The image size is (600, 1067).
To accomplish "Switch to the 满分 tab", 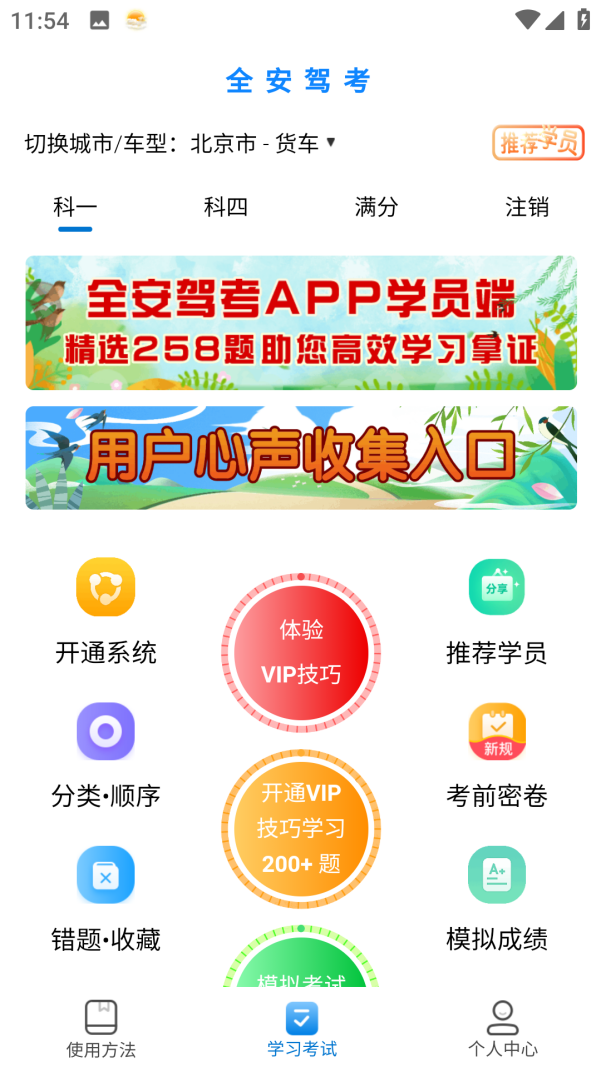I will coord(376,208).
